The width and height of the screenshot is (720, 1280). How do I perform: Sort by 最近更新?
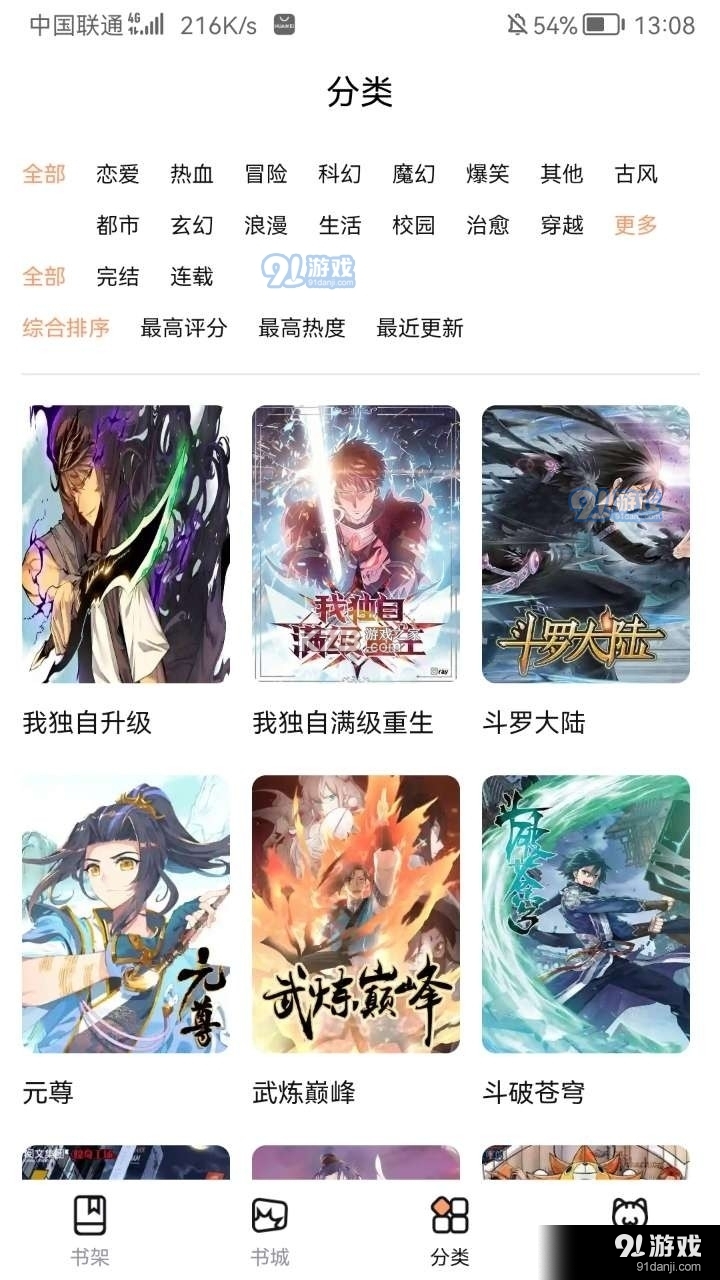[420, 327]
